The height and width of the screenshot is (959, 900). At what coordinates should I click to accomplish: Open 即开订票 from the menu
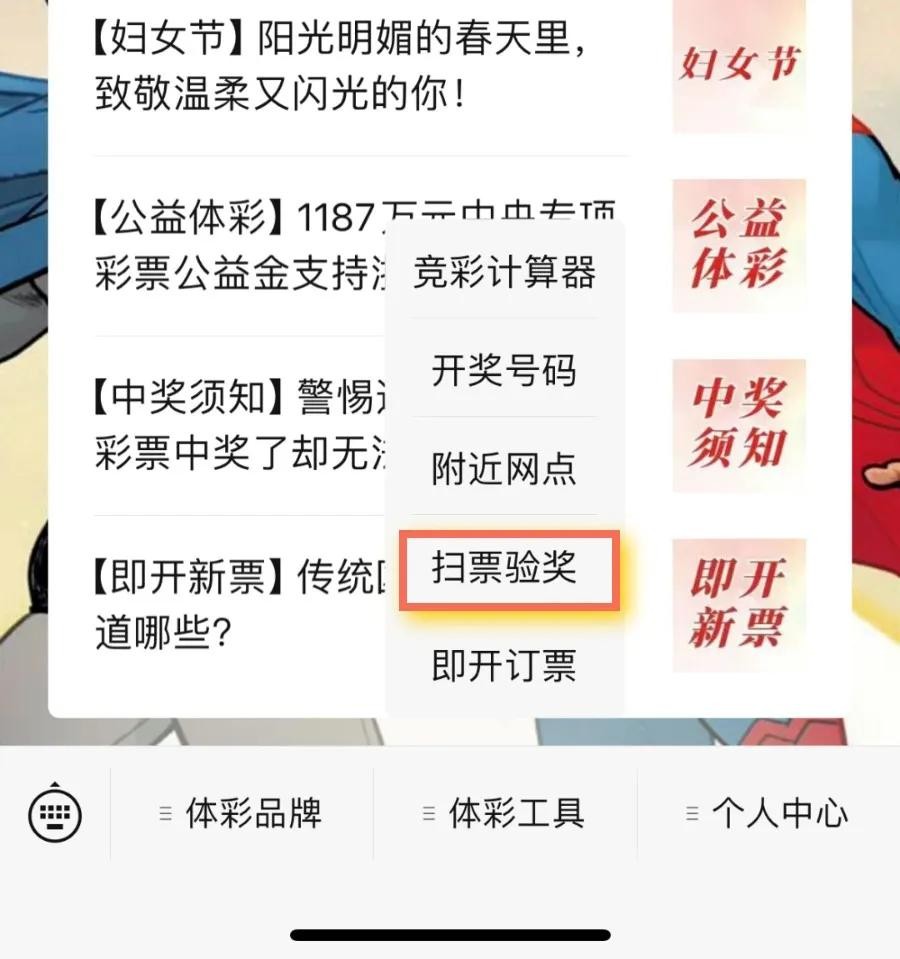[x=504, y=665]
